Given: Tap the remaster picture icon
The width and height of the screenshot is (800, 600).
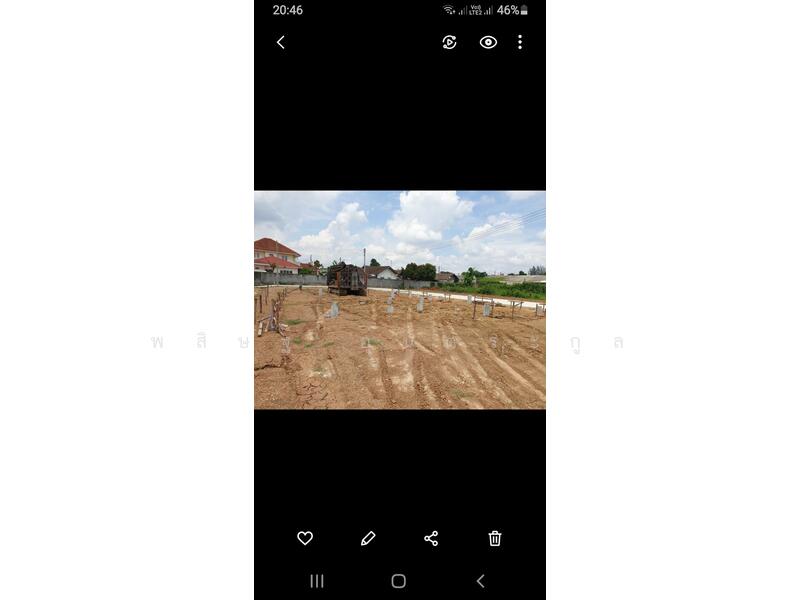Looking at the screenshot, I should pyautogui.click(x=449, y=42).
